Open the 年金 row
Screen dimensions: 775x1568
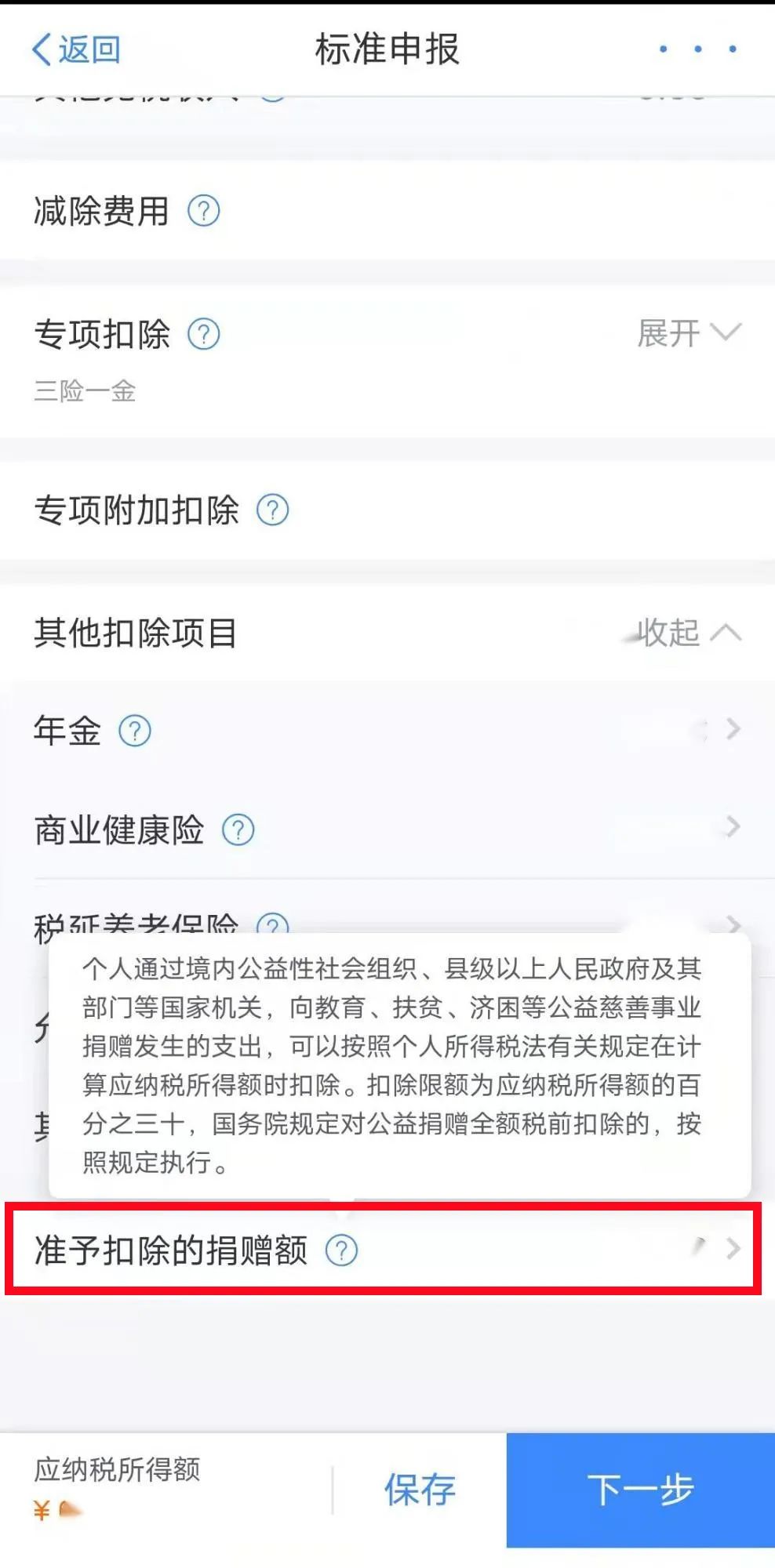[387, 730]
